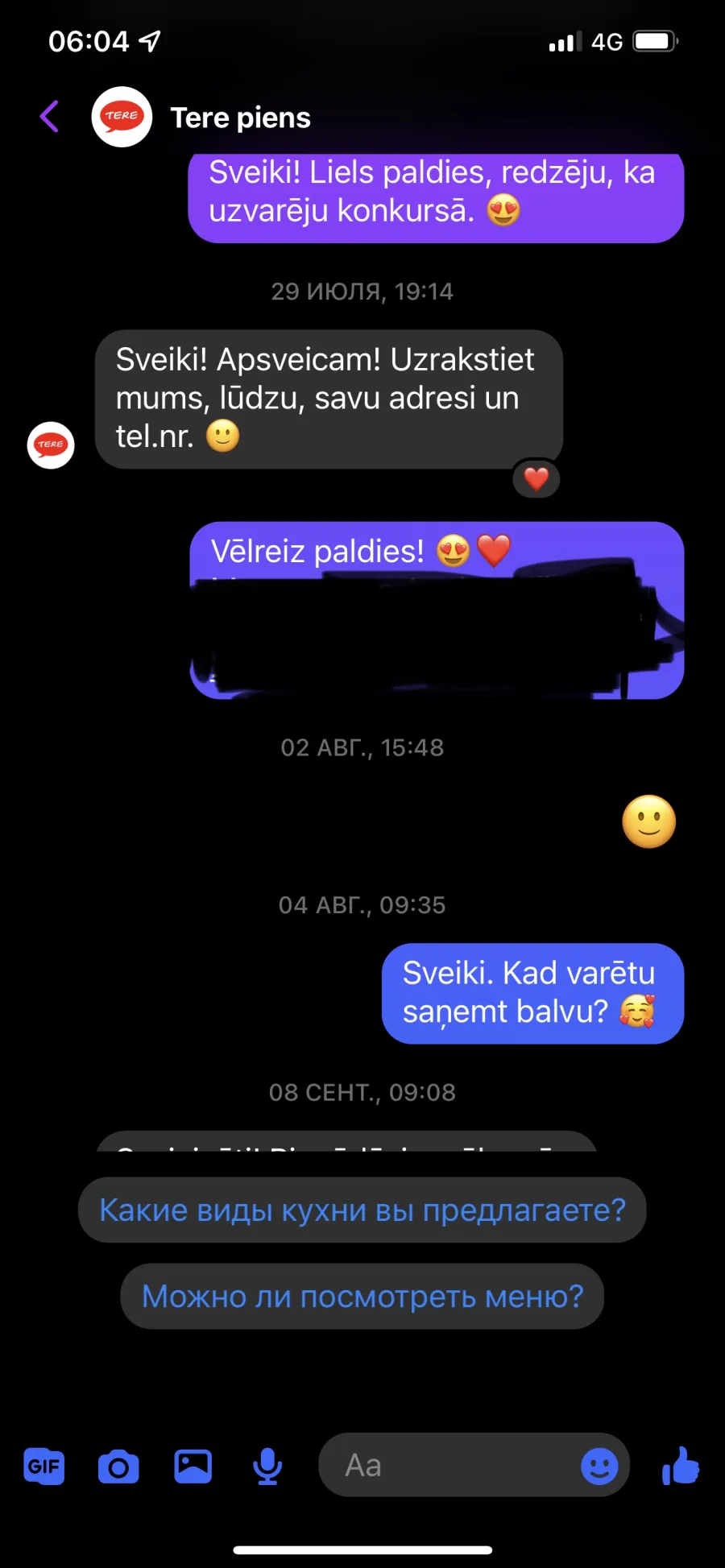Screen dimensions: 725x1568
Task: Launch the camera to take a photo
Action: [118, 1467]
